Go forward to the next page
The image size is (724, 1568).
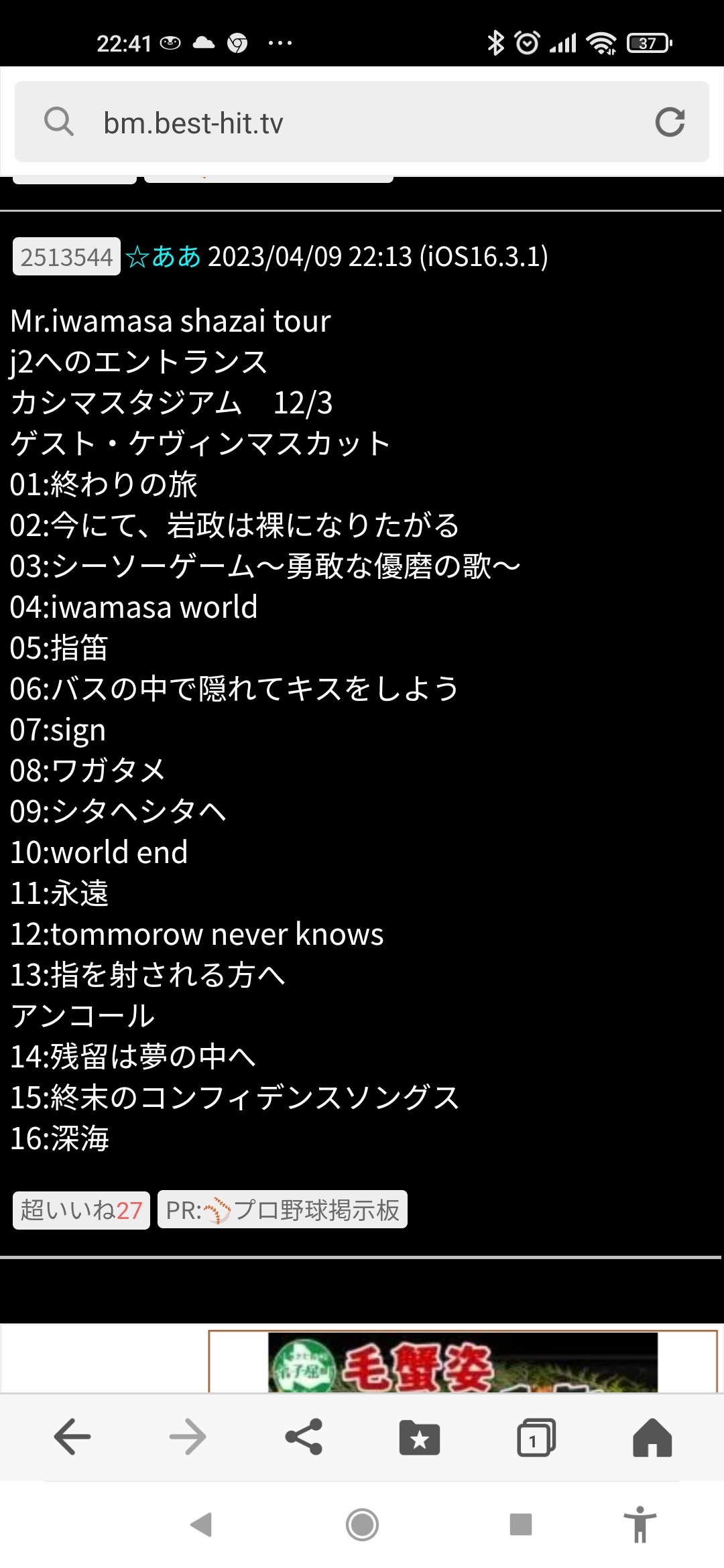(188, 1437)
